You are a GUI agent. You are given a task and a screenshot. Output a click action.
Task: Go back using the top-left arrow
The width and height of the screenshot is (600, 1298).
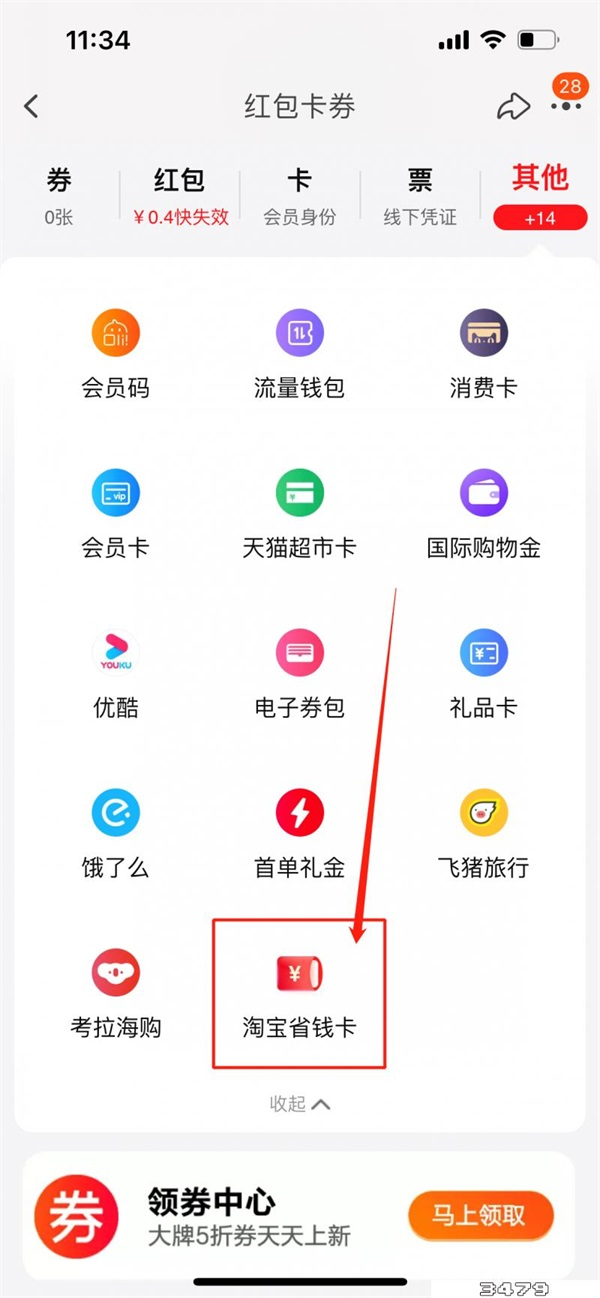(32, 106)
